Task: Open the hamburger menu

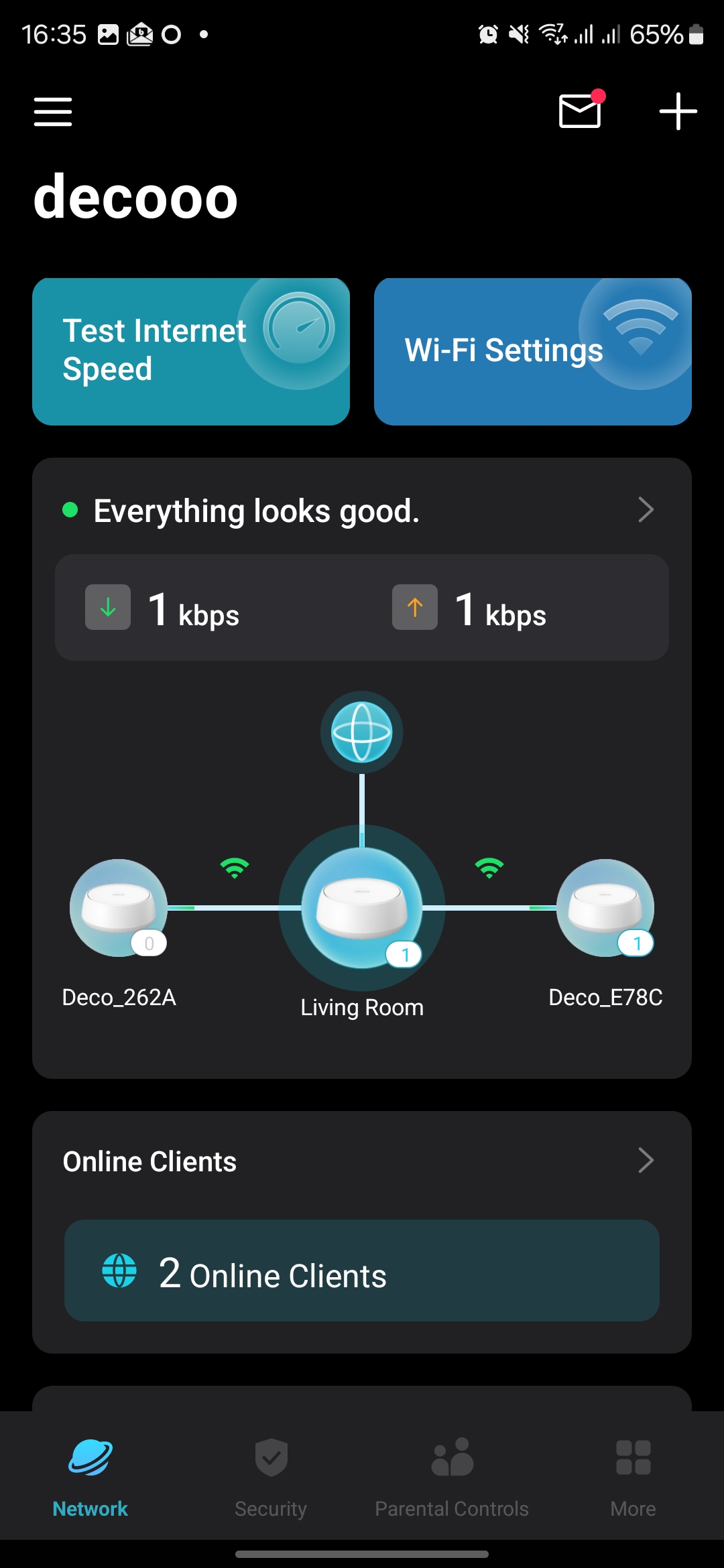Action: pyautogui.click(x=53, y=111)
